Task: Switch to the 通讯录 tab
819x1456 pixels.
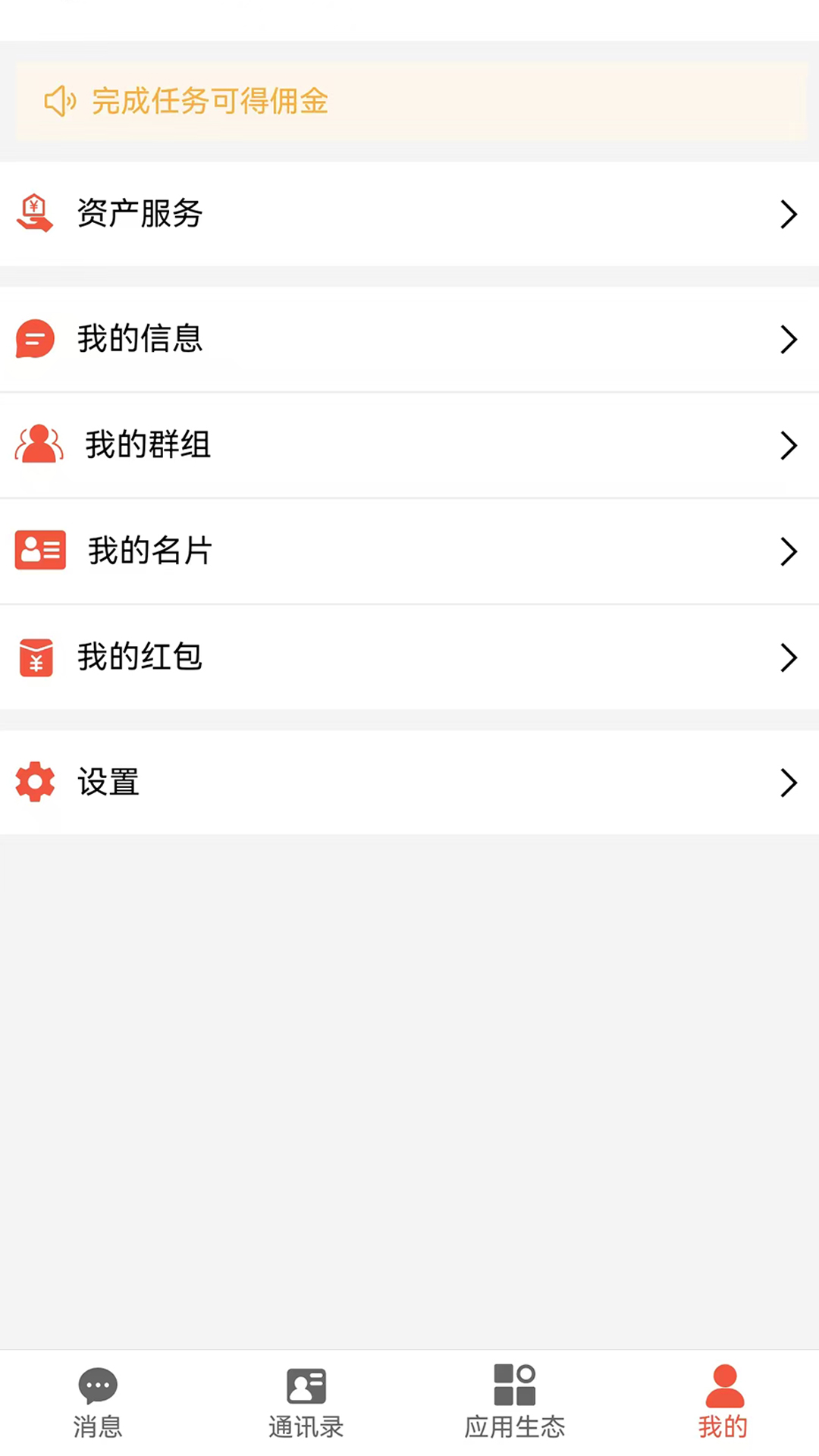Action: click(306, 1403)
